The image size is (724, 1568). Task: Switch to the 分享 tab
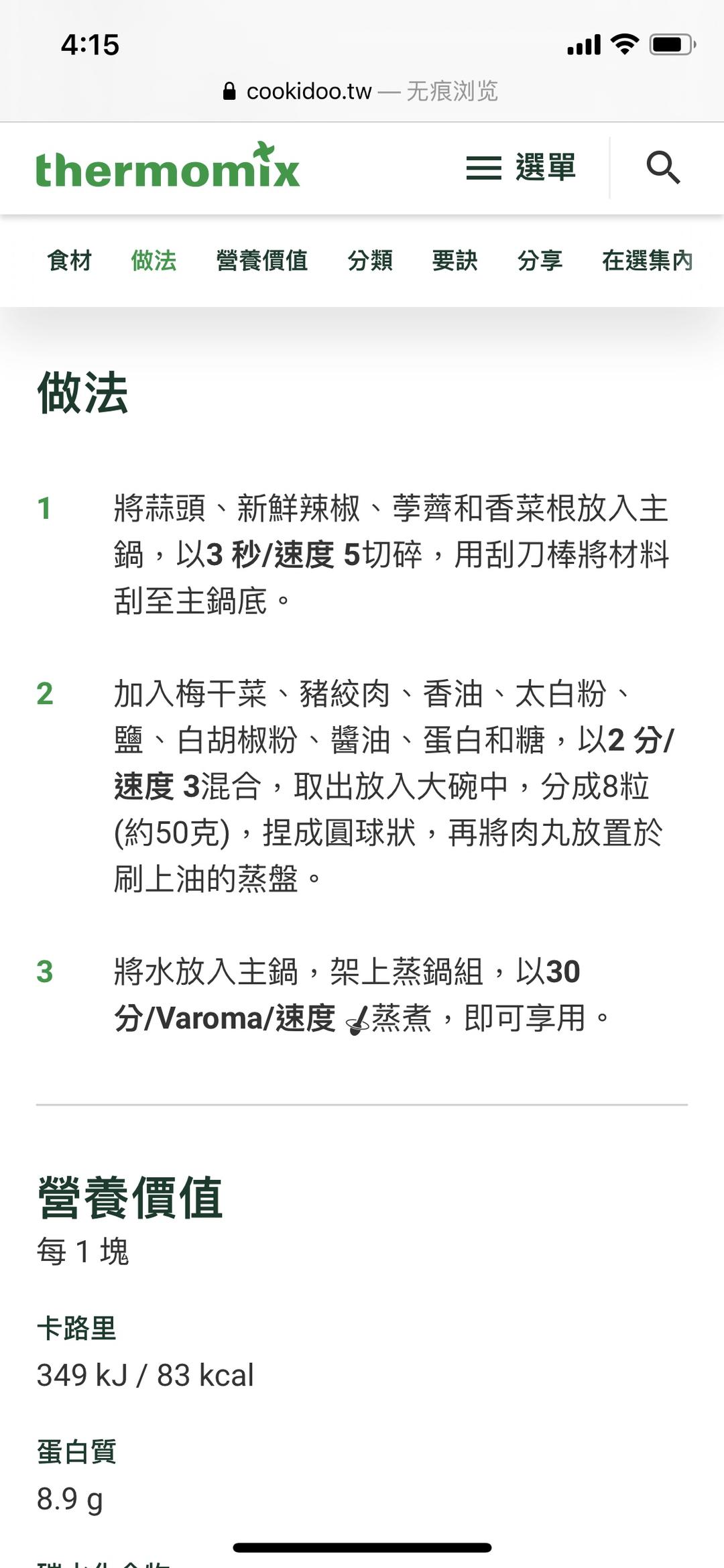point(540,260)
